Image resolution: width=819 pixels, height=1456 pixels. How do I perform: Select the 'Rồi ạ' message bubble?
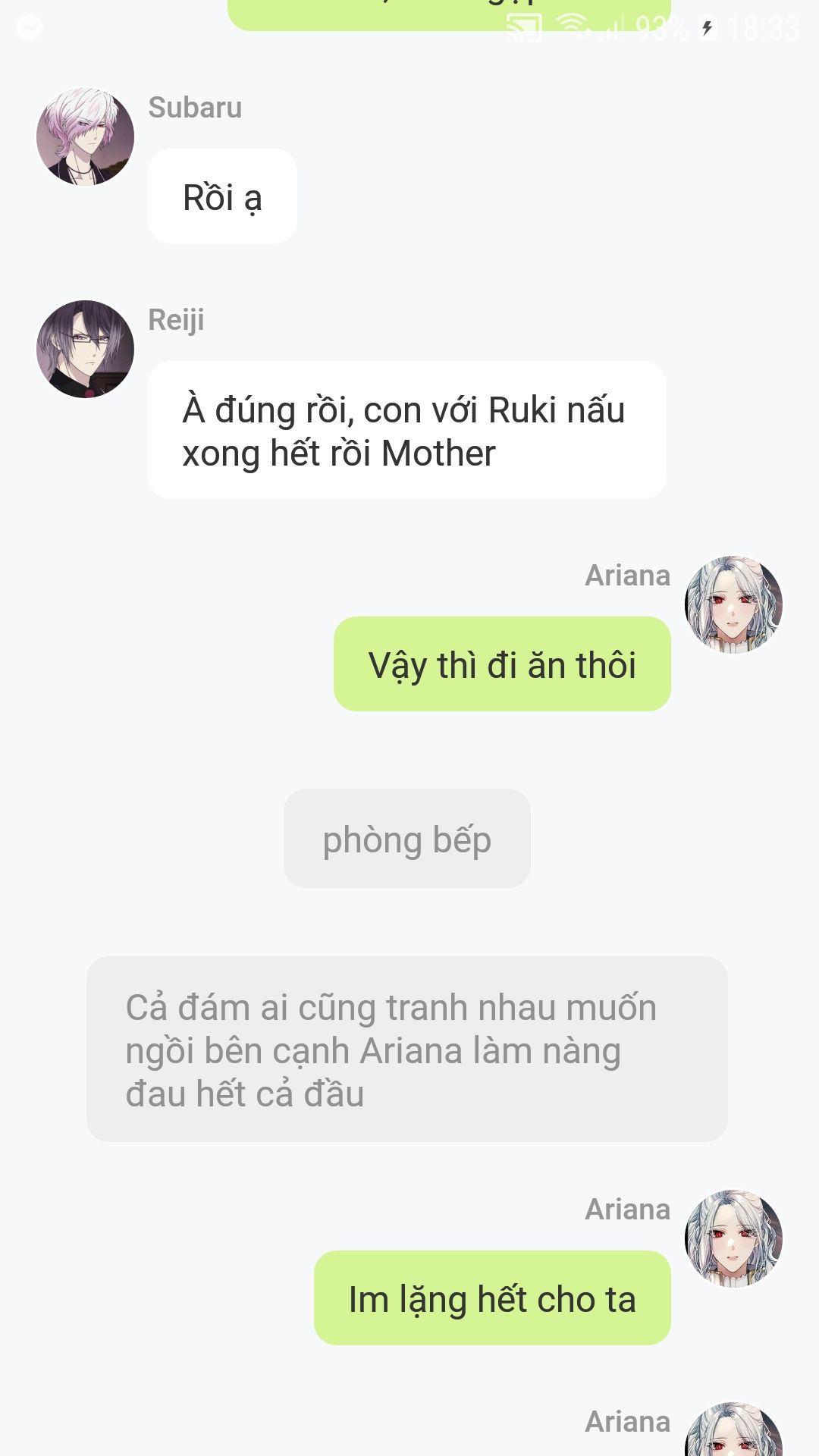click(x=222, y=196)
